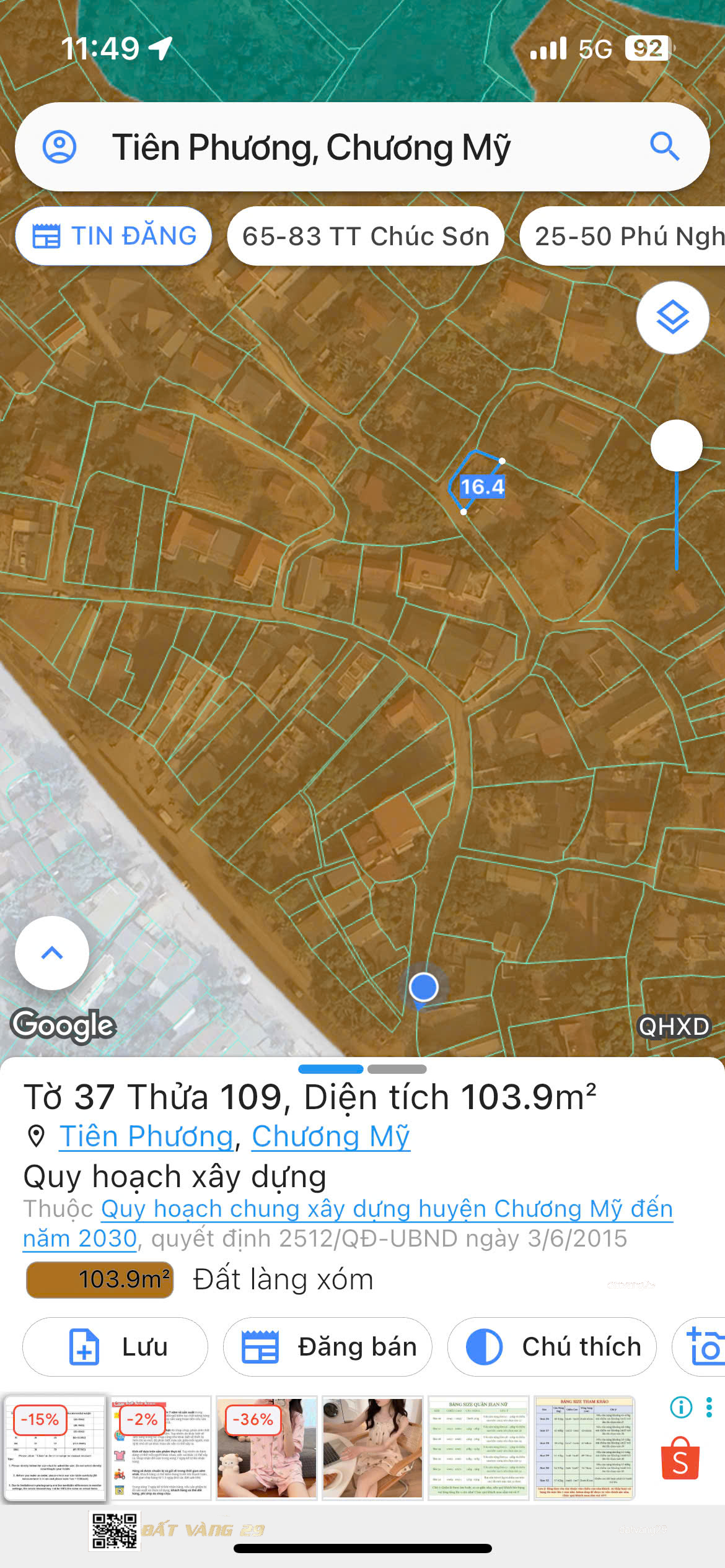Open the map layers button
This screenshot has width=725, height=1568.
tap(672, 318)
